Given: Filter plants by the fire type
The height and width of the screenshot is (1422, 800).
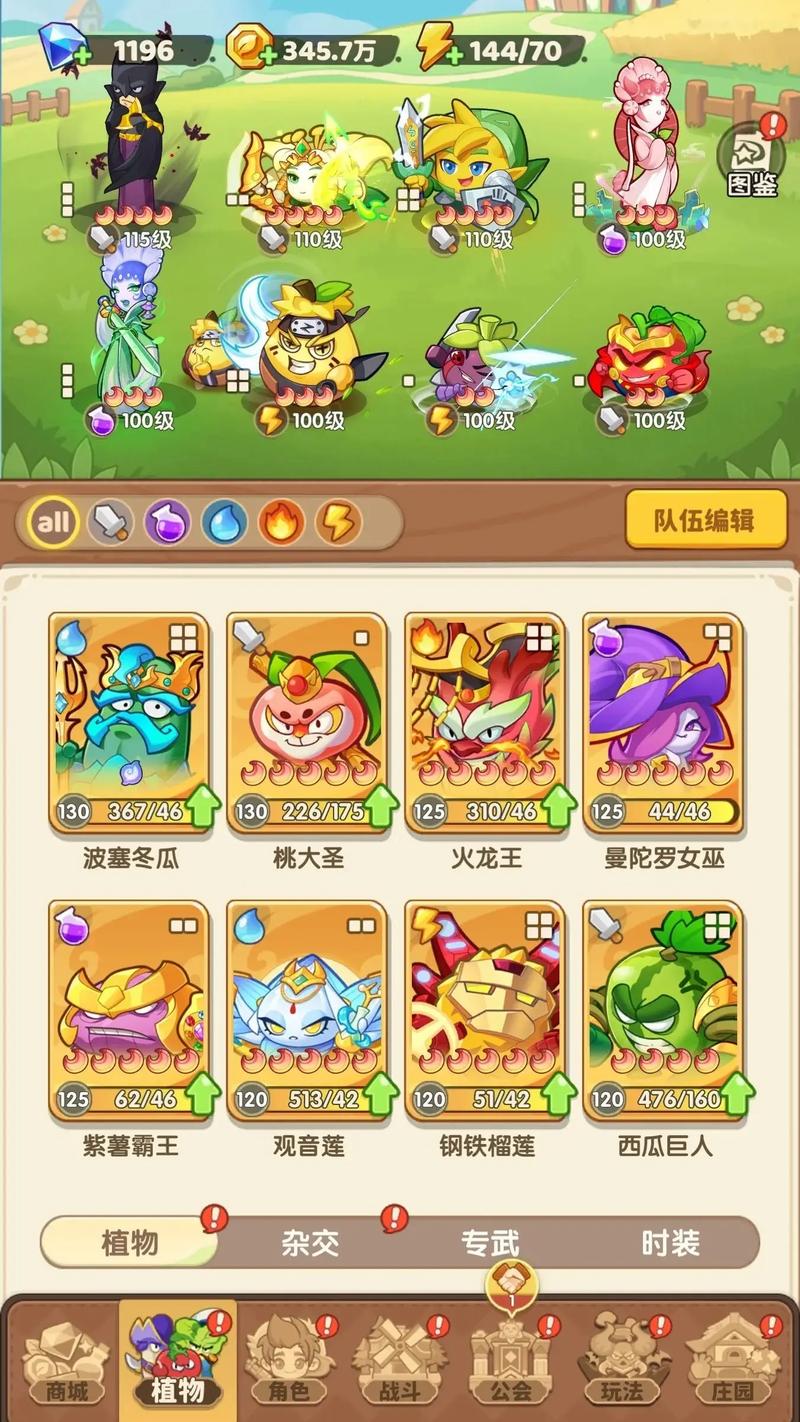Looking at the screenshot, I should (280, 522).
